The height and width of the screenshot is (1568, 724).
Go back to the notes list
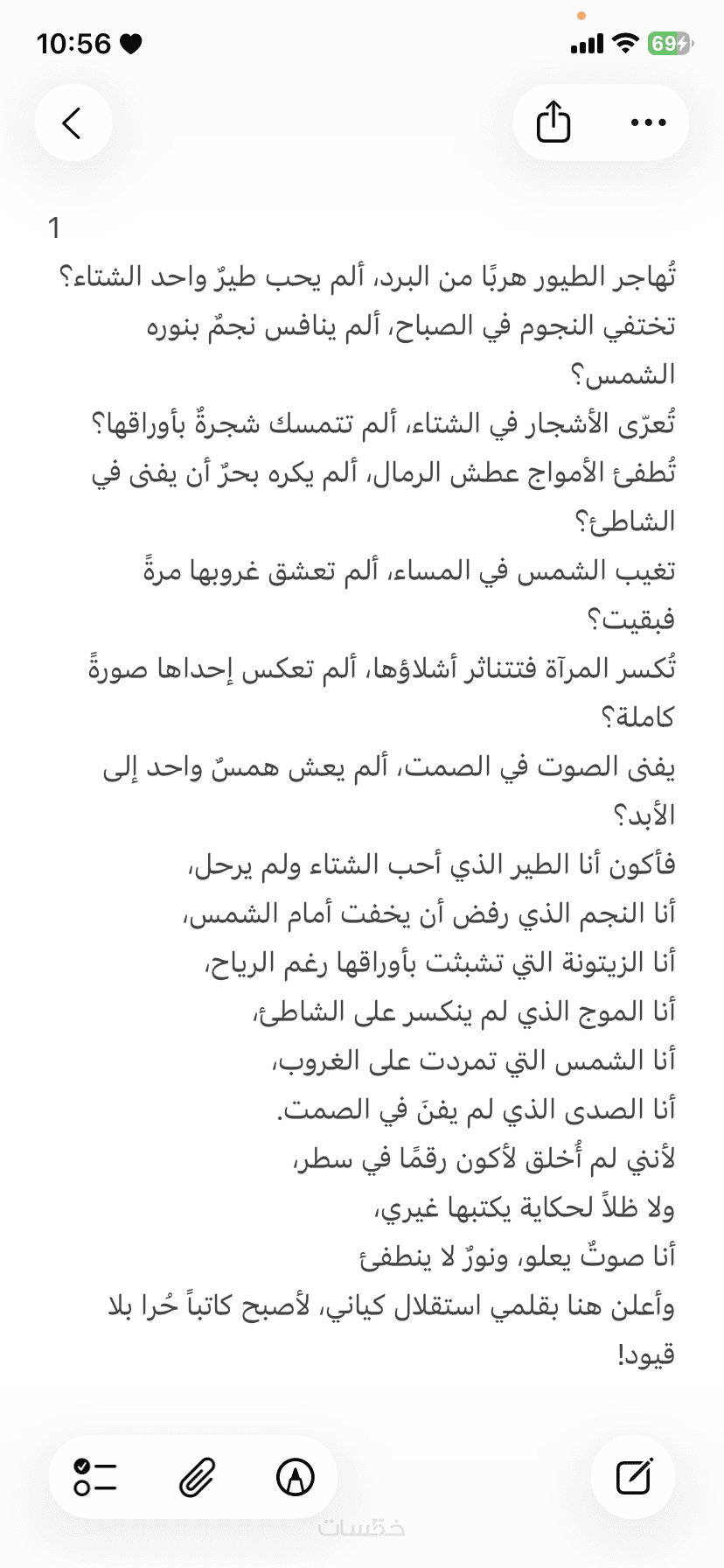pyautogui.click(x=73, y=122)
